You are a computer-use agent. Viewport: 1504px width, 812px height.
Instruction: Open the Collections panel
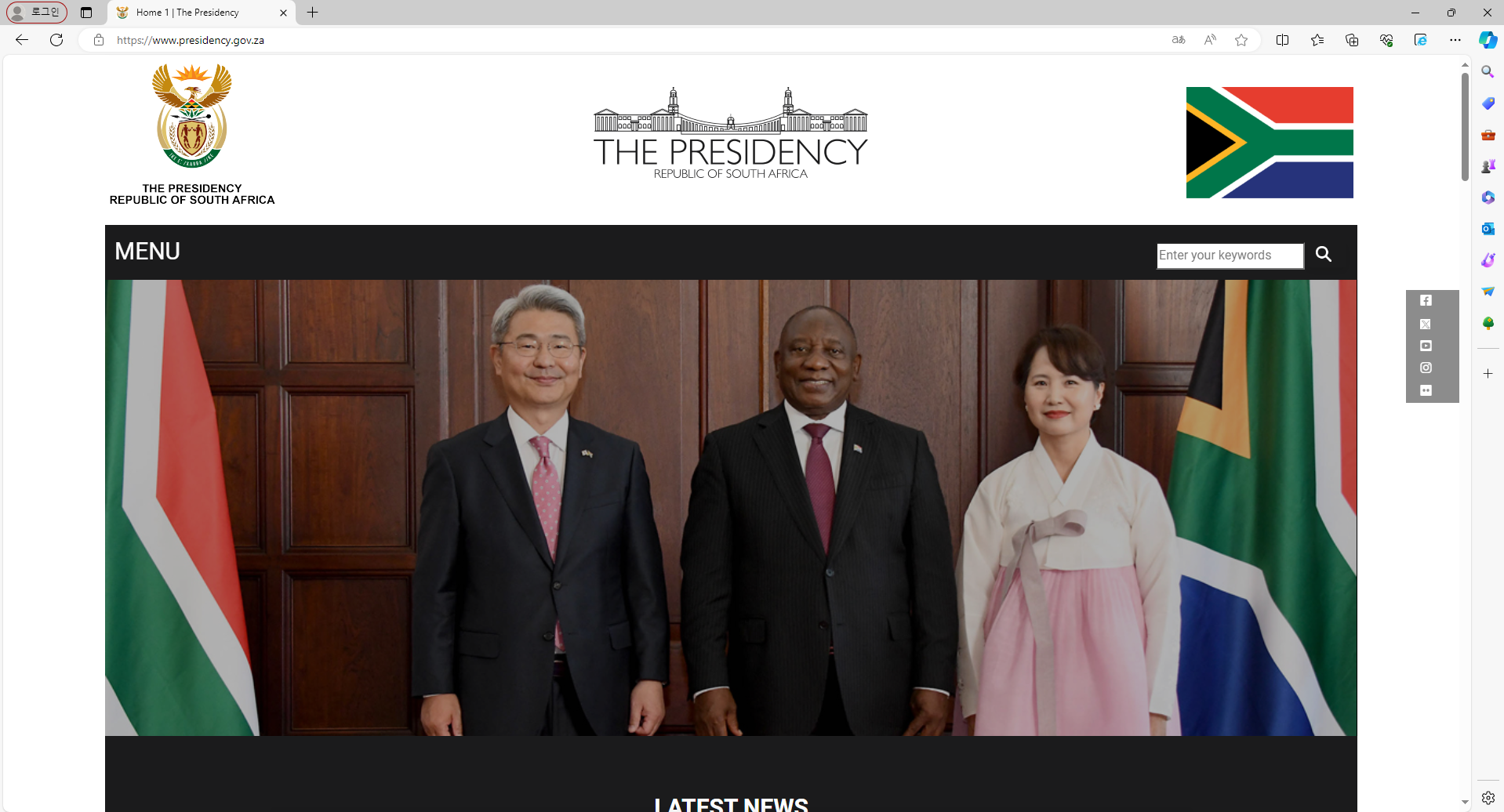(x=1352, y=40)
